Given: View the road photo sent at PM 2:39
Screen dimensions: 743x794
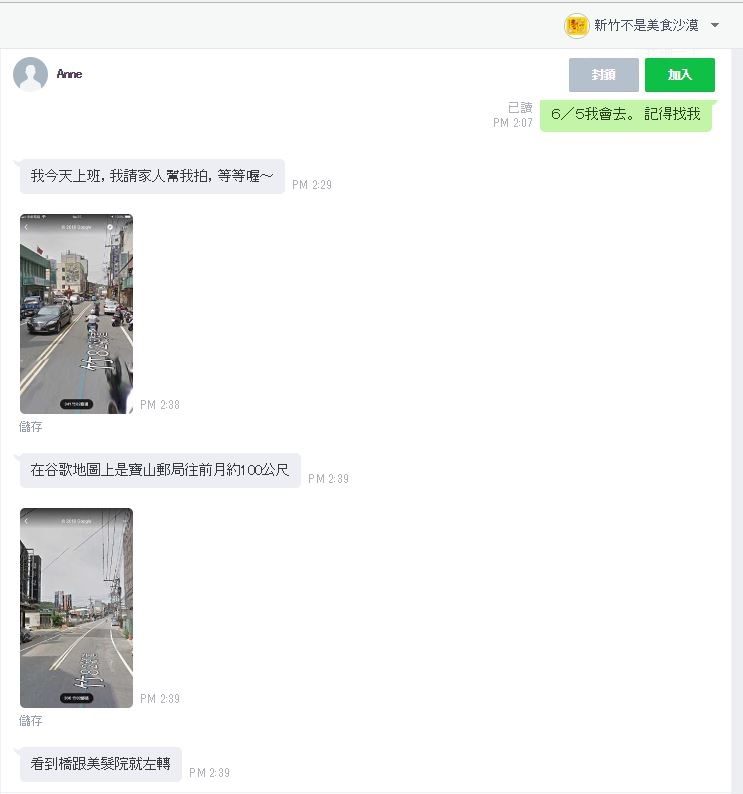Looking at the screenshot, I should tap(76, 607).
